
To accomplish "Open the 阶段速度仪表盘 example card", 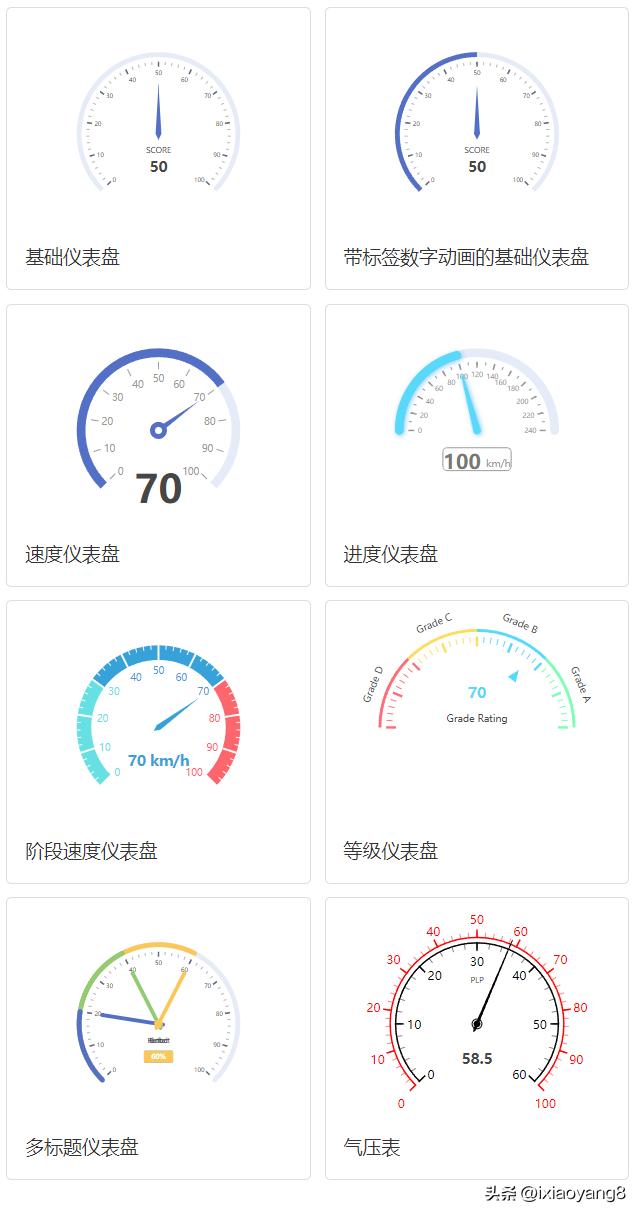I will click(158, 742).
